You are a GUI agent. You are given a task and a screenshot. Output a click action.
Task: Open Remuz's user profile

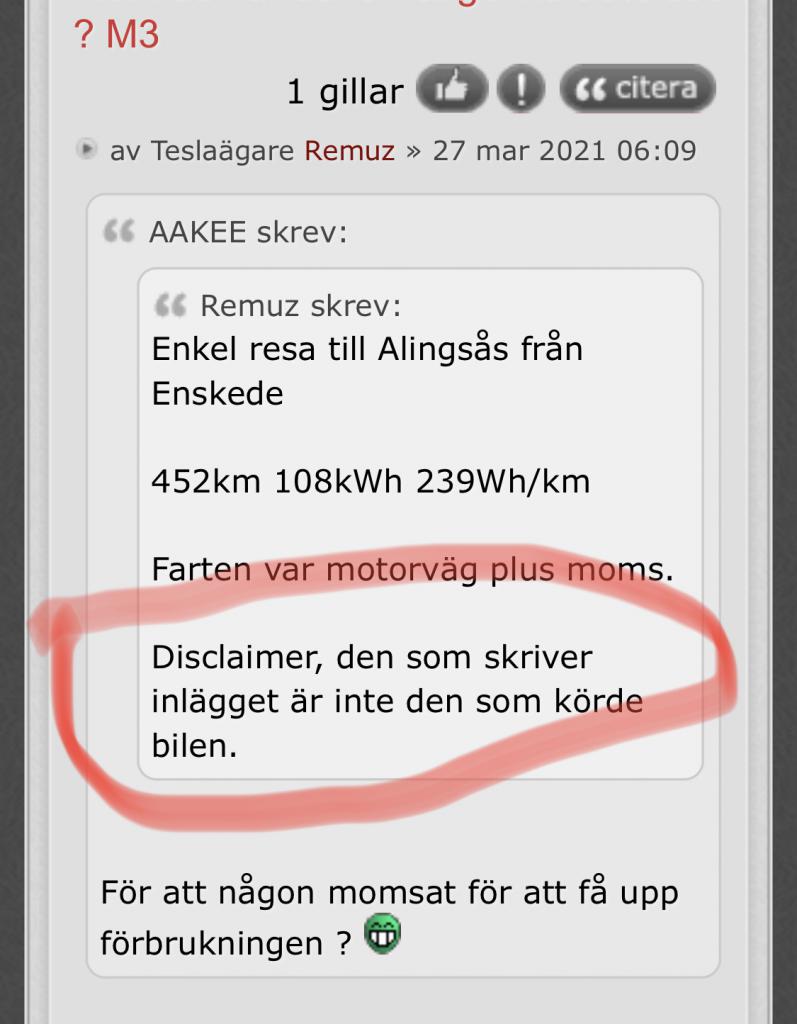(349, 151)
